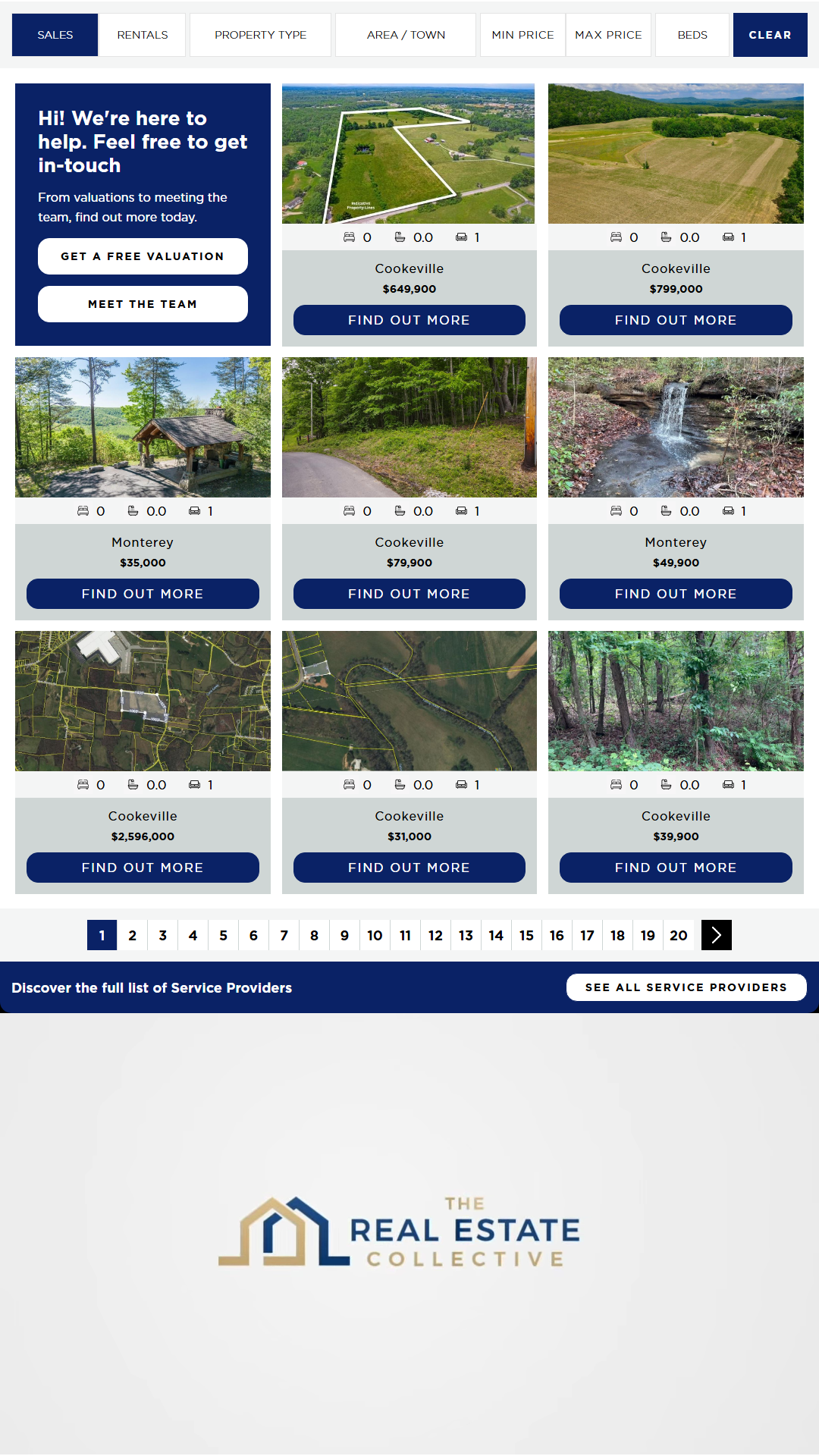The height and width of the screenshot is (1456, 819).
Task: Open the Min Price filter
Action: 522,35
